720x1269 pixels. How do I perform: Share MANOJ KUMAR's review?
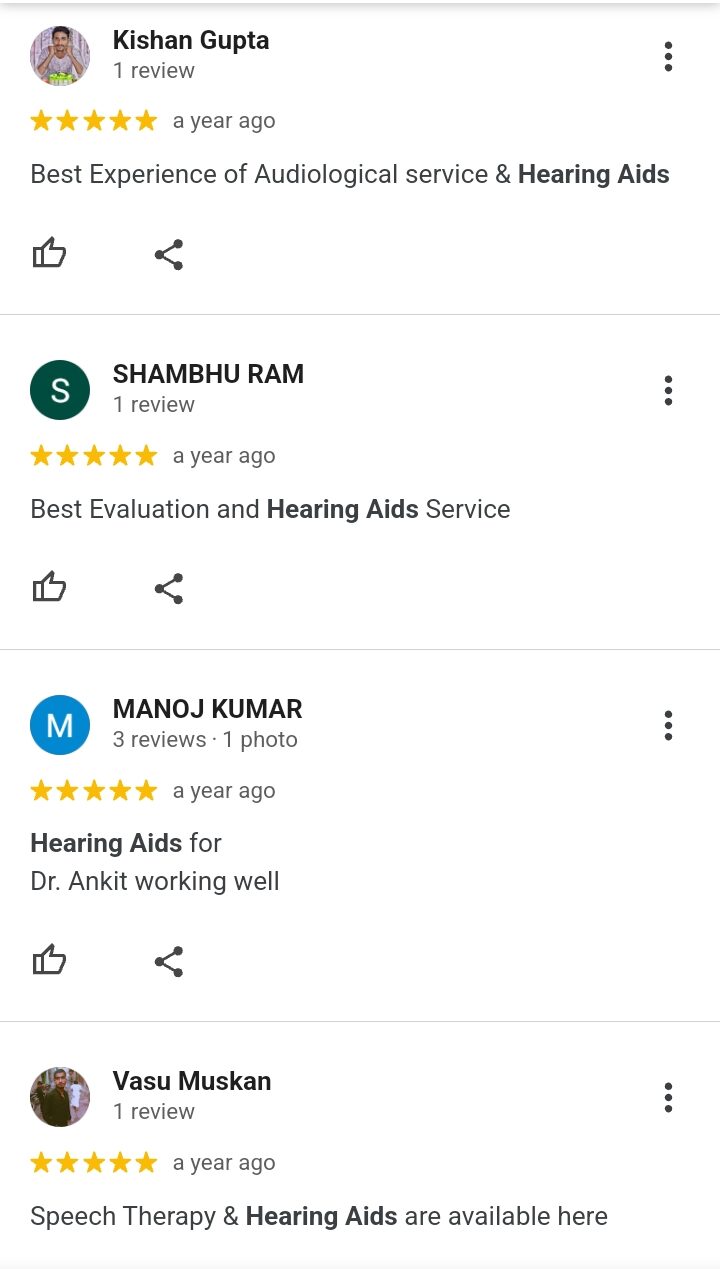[169, 961]
